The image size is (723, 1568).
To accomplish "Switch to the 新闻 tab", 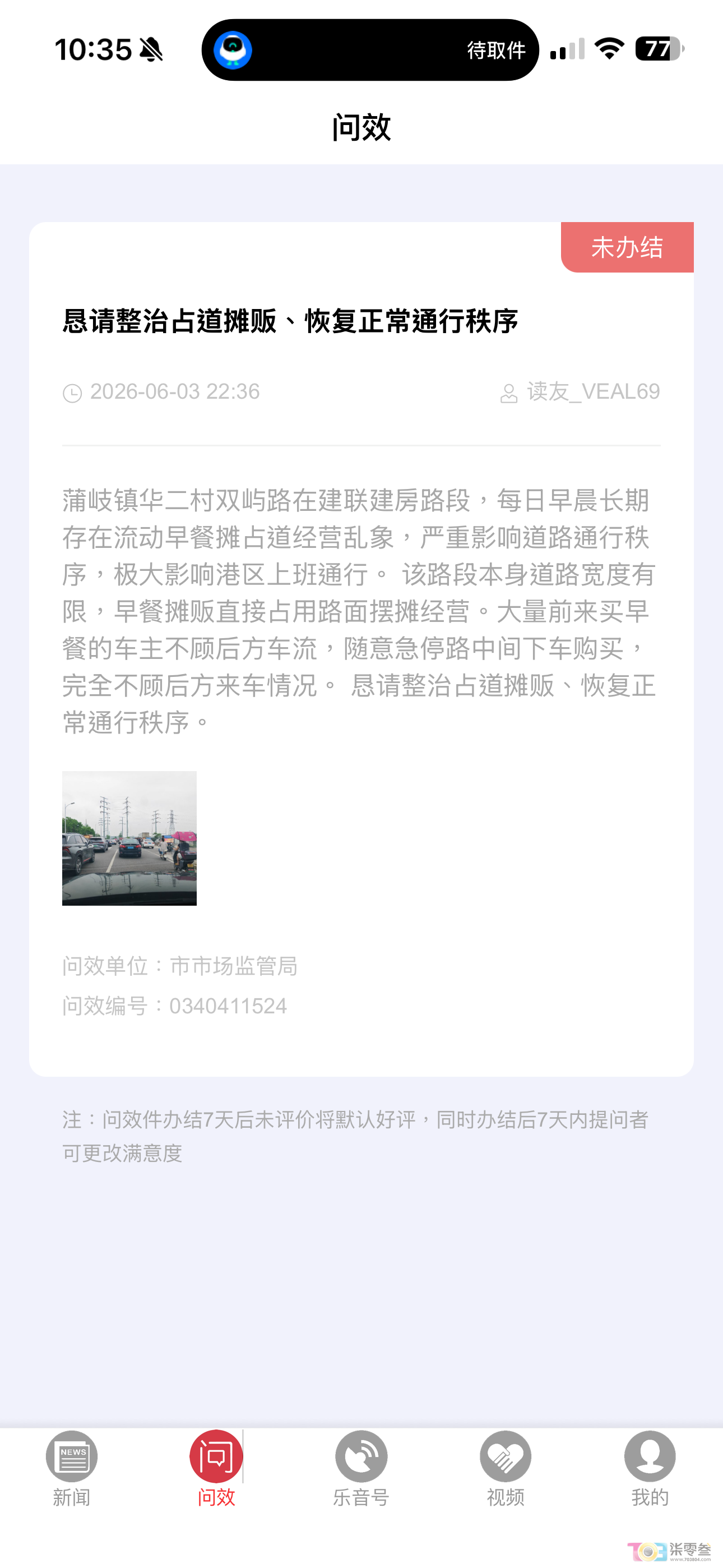I will 72,1468.
